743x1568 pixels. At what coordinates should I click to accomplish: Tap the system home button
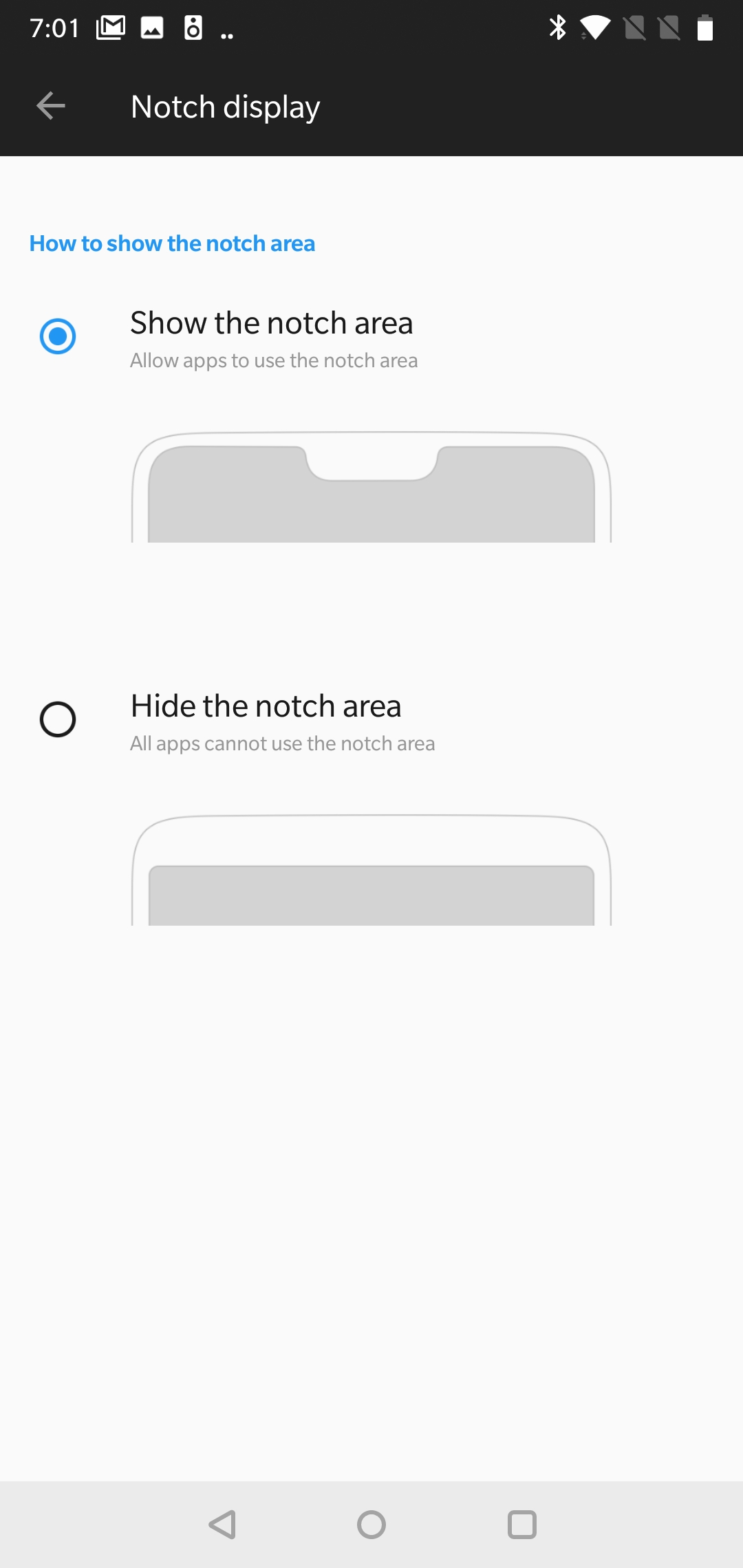tap(371, 1525)
